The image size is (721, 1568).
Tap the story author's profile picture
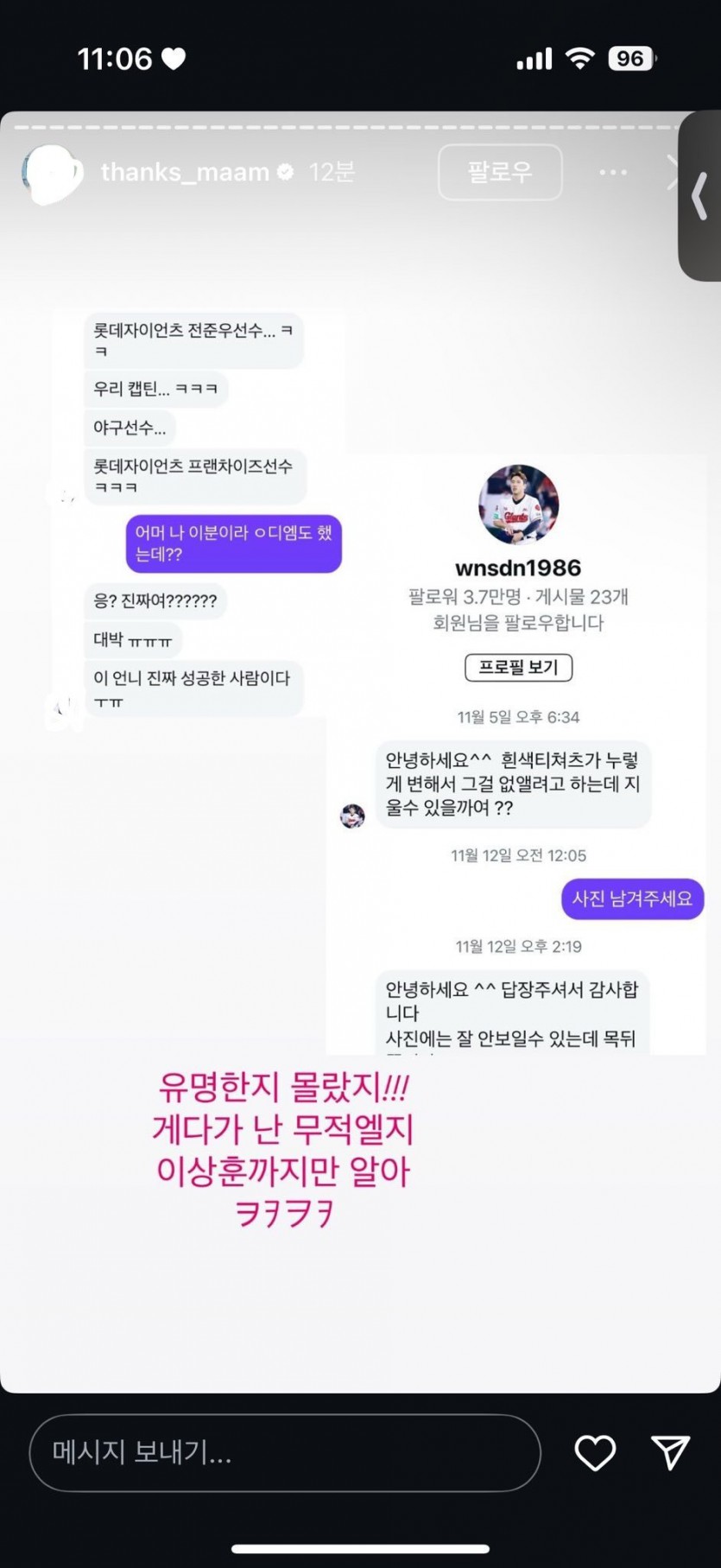[52, 173]
